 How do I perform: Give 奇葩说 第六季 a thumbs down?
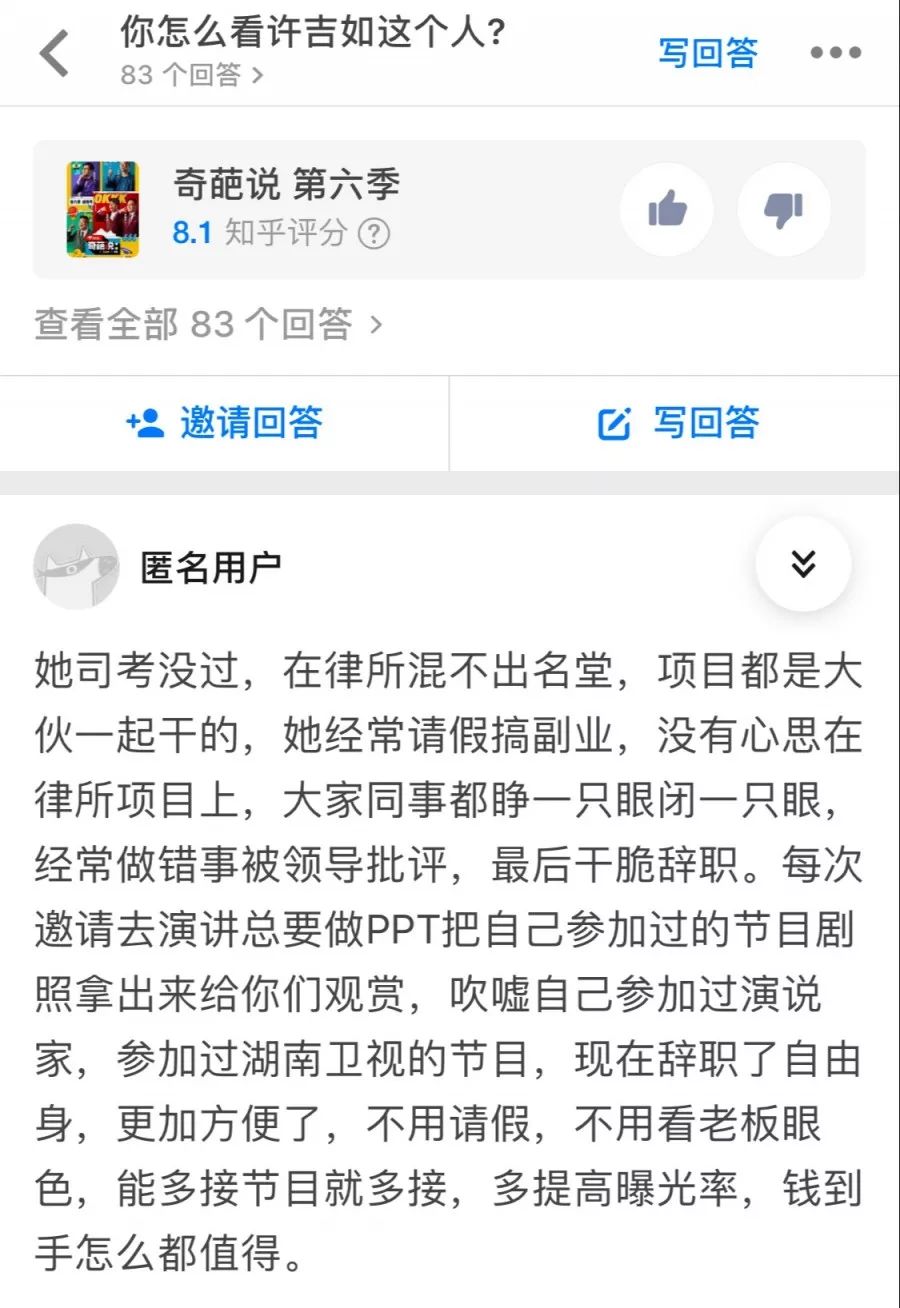[783, 210]
